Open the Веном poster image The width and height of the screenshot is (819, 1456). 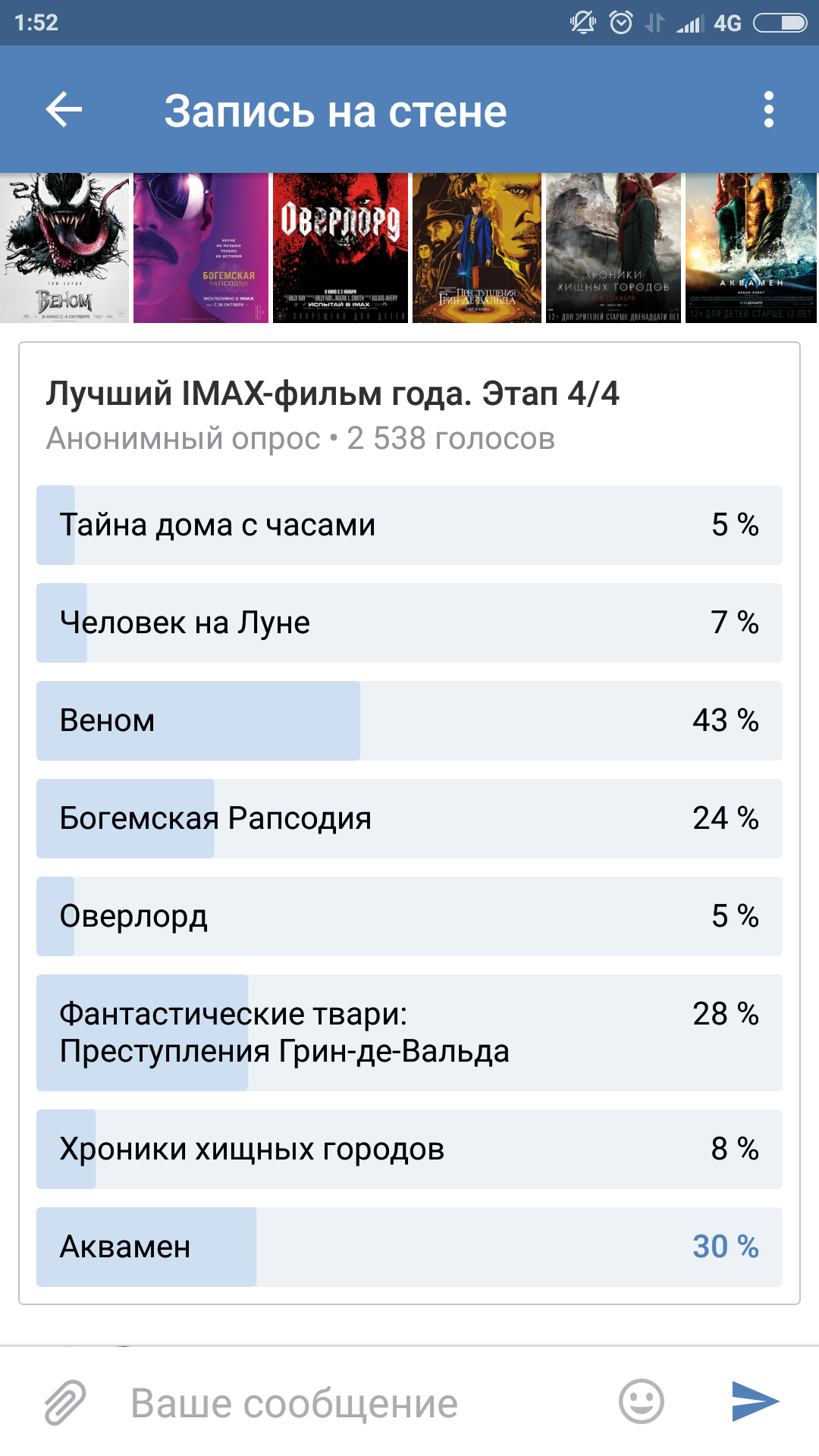point(64,248)
